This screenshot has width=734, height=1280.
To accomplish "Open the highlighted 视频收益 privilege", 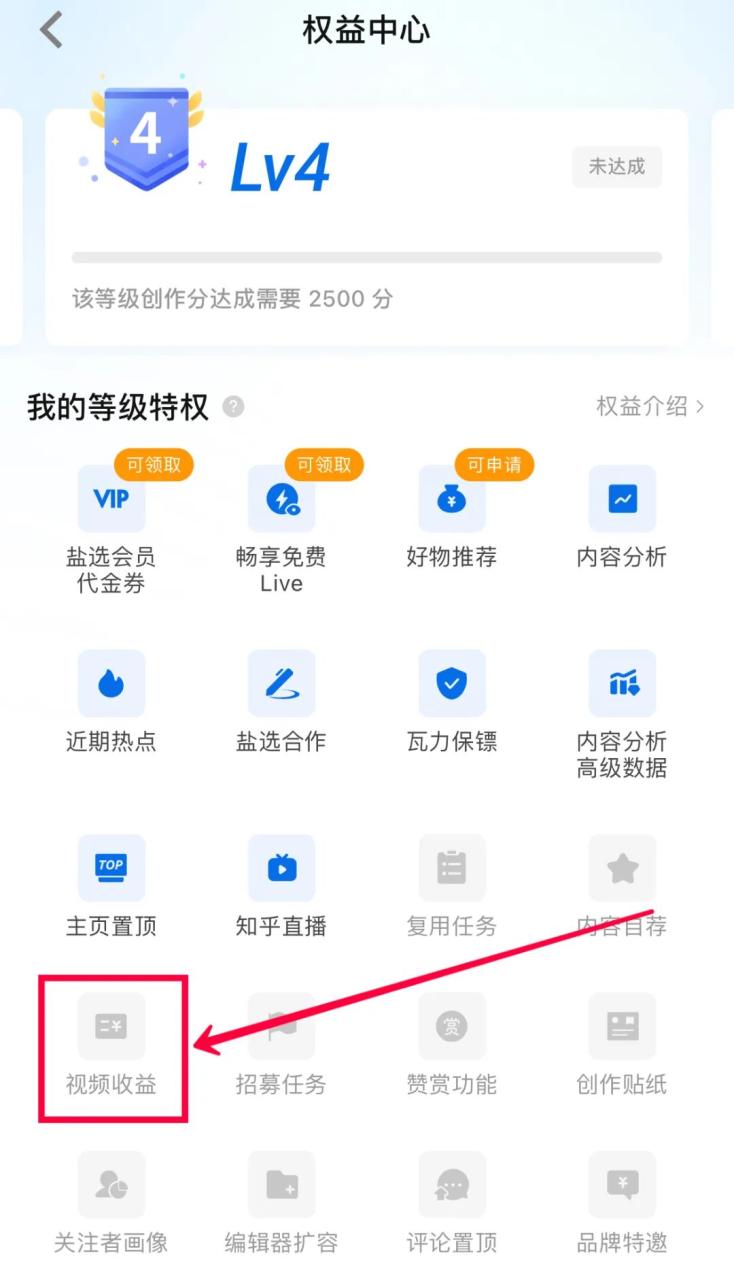I will pyautogui.click(x=110, y=1026).
